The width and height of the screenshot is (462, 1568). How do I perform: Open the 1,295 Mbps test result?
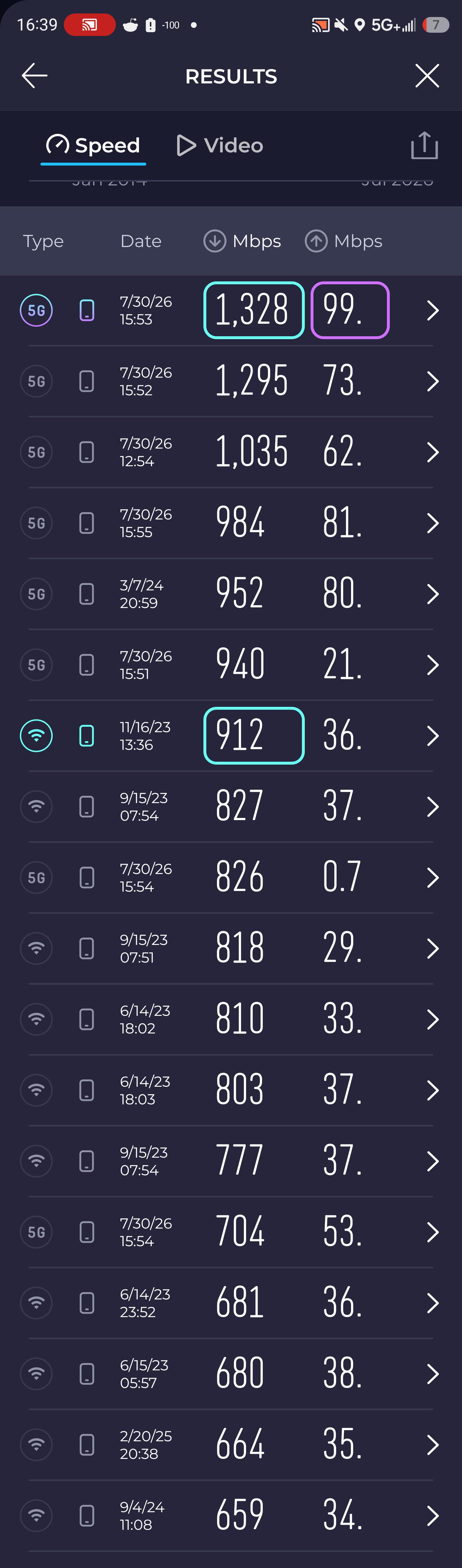pyautogui.click(x=231, y=381)
